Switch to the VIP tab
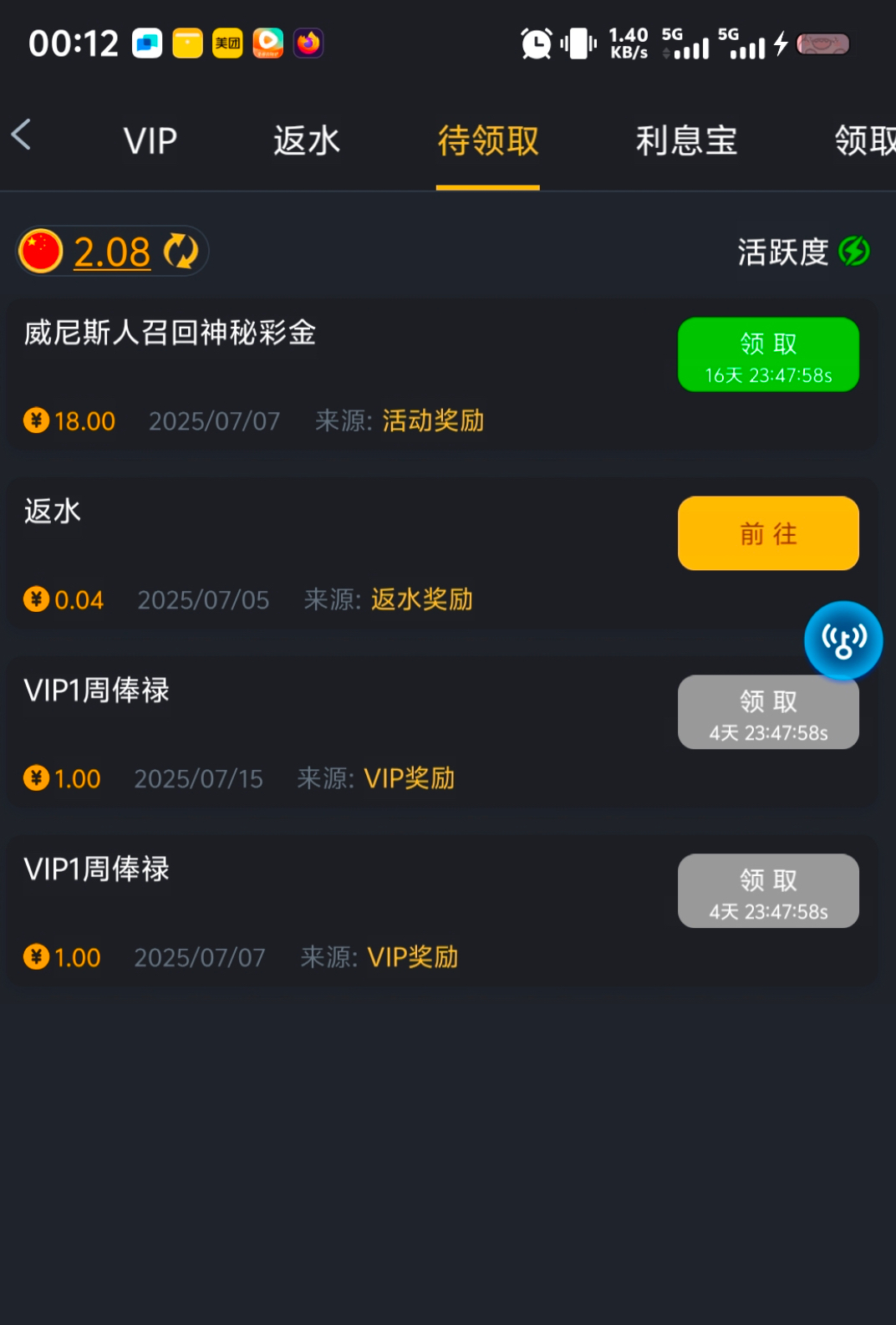This screenshot has height=1325, width=896. [150, 140]
